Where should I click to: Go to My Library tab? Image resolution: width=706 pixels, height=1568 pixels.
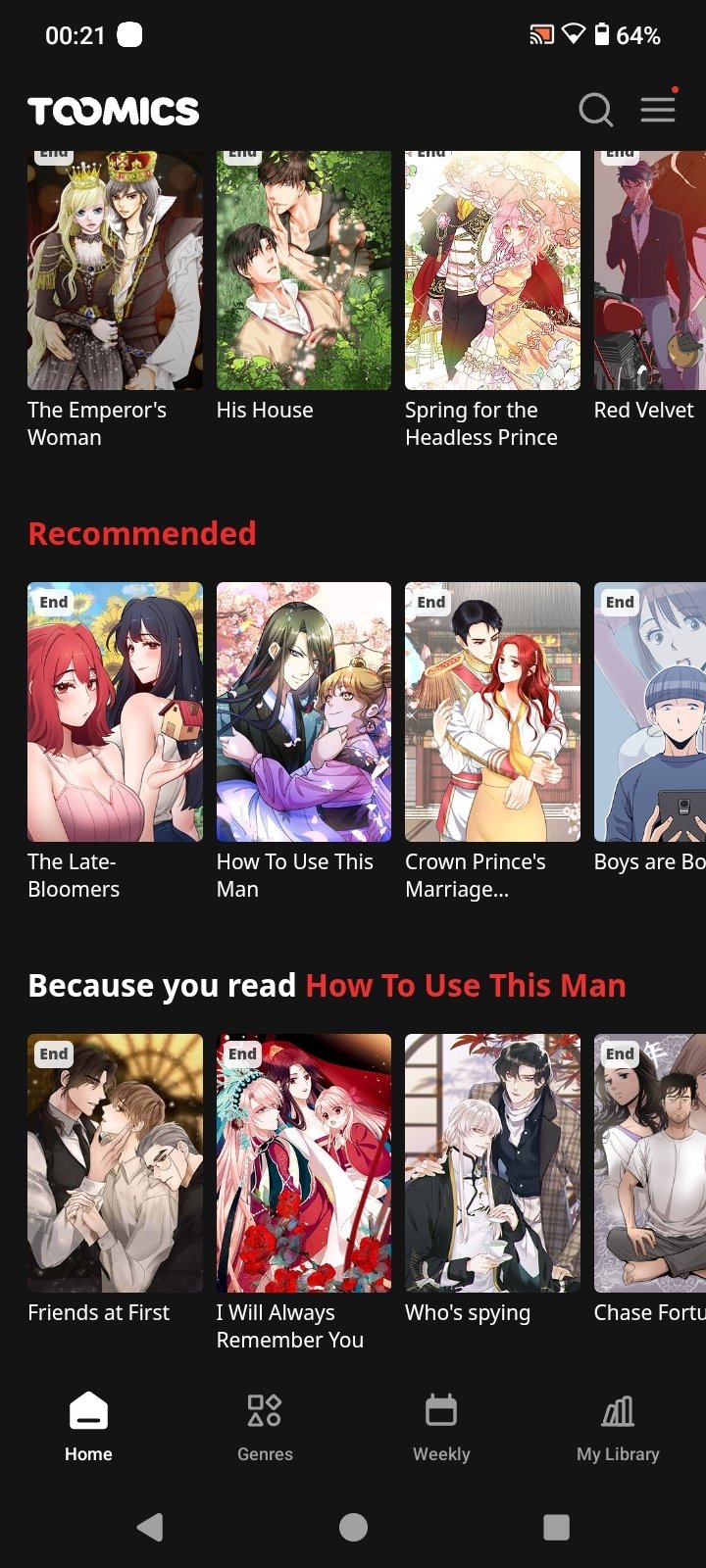pos(618,1427)
